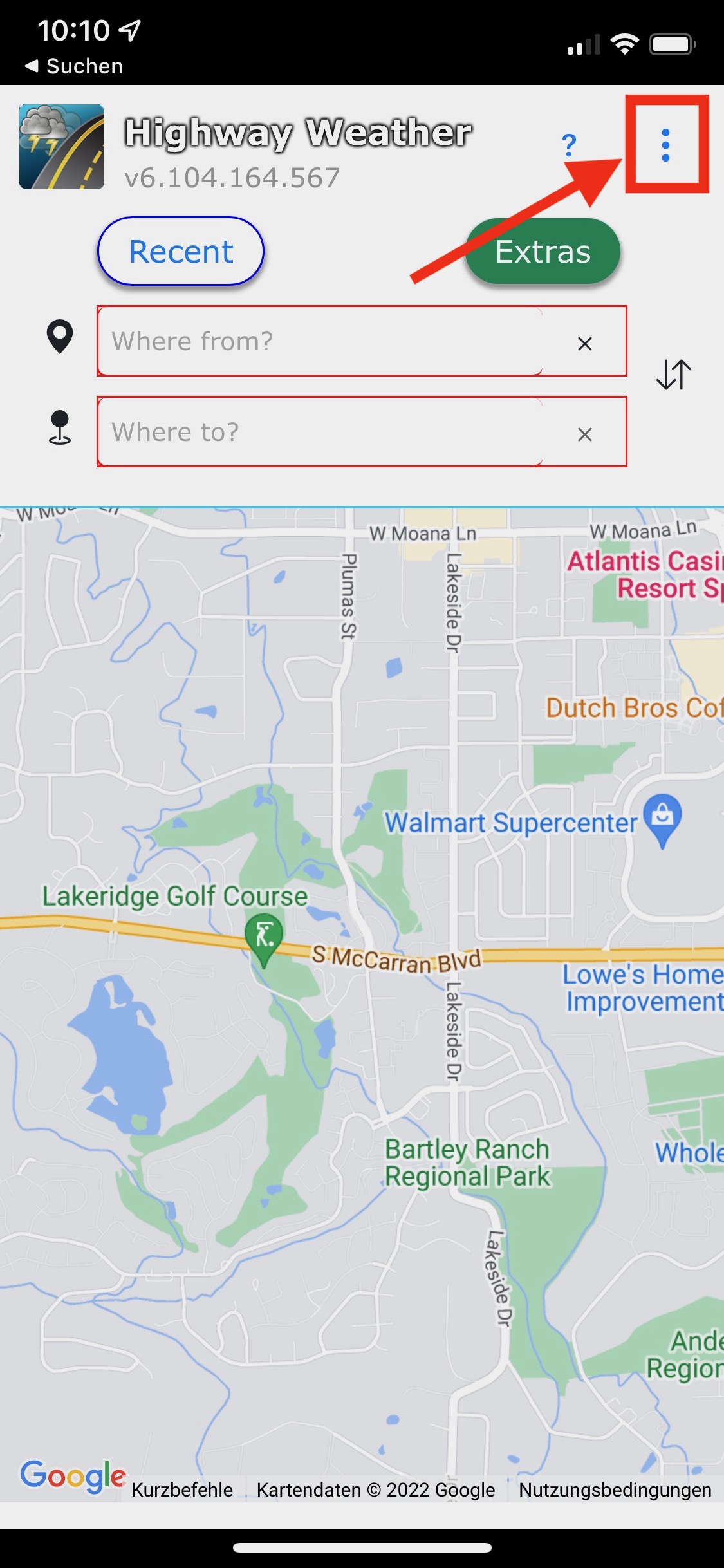The image size is (724, 1568).
Task: Show Recent routes
Action: tap(181, 251)
